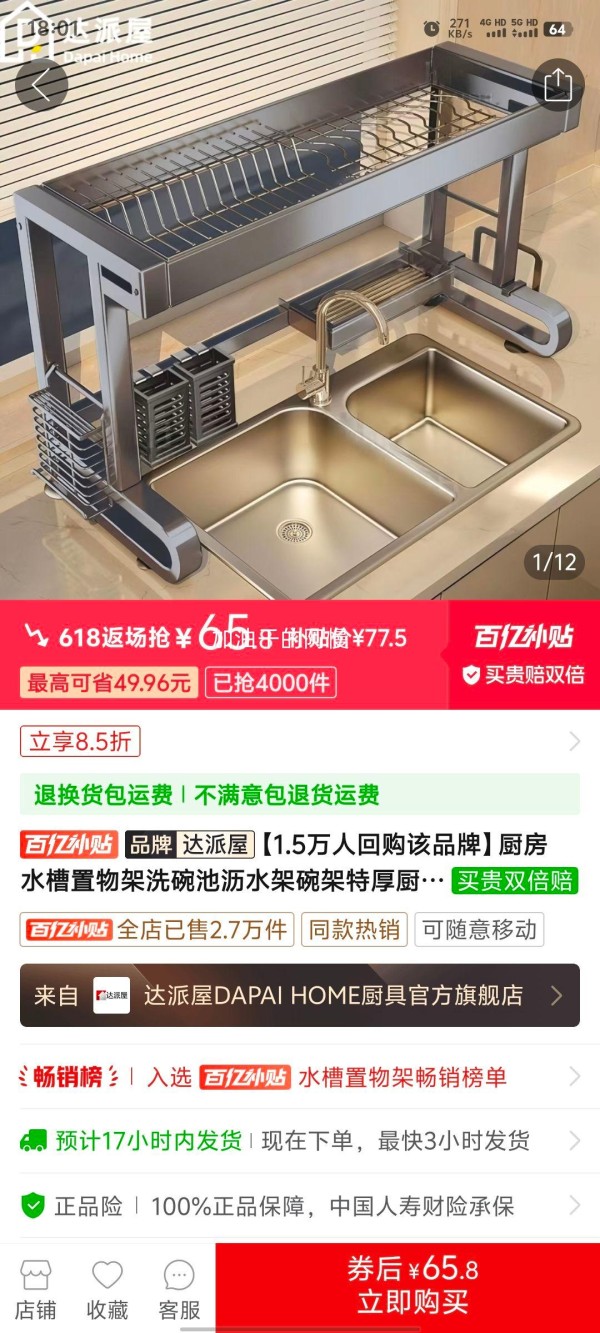Open the main product image gallery
Image resolution: width=600 pixels, height=1333 pixels.
[x=300, y=320]
